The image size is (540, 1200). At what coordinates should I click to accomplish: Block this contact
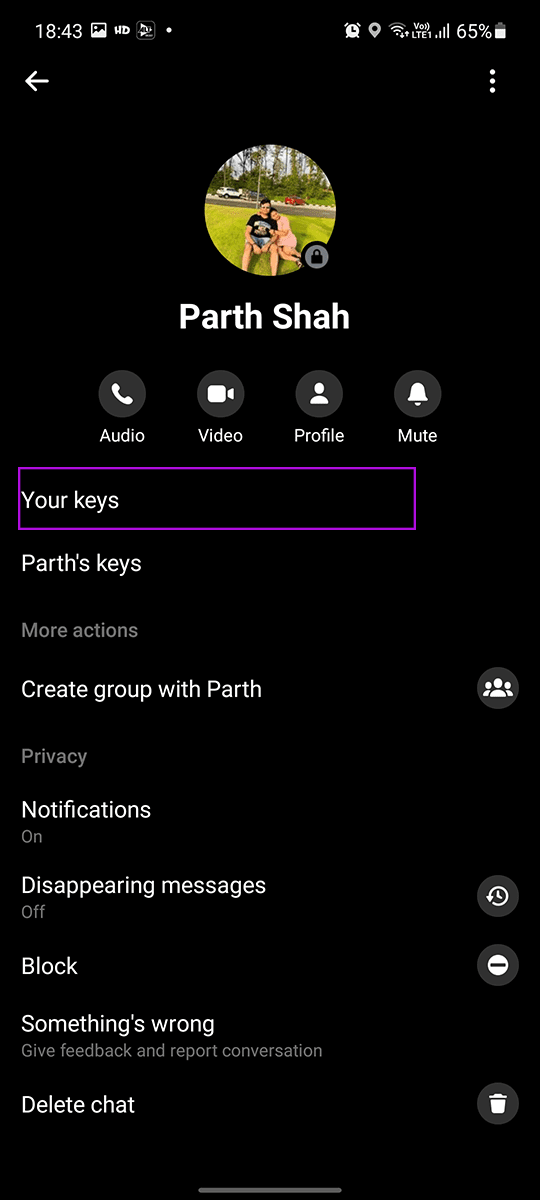(x=270, y=966)
